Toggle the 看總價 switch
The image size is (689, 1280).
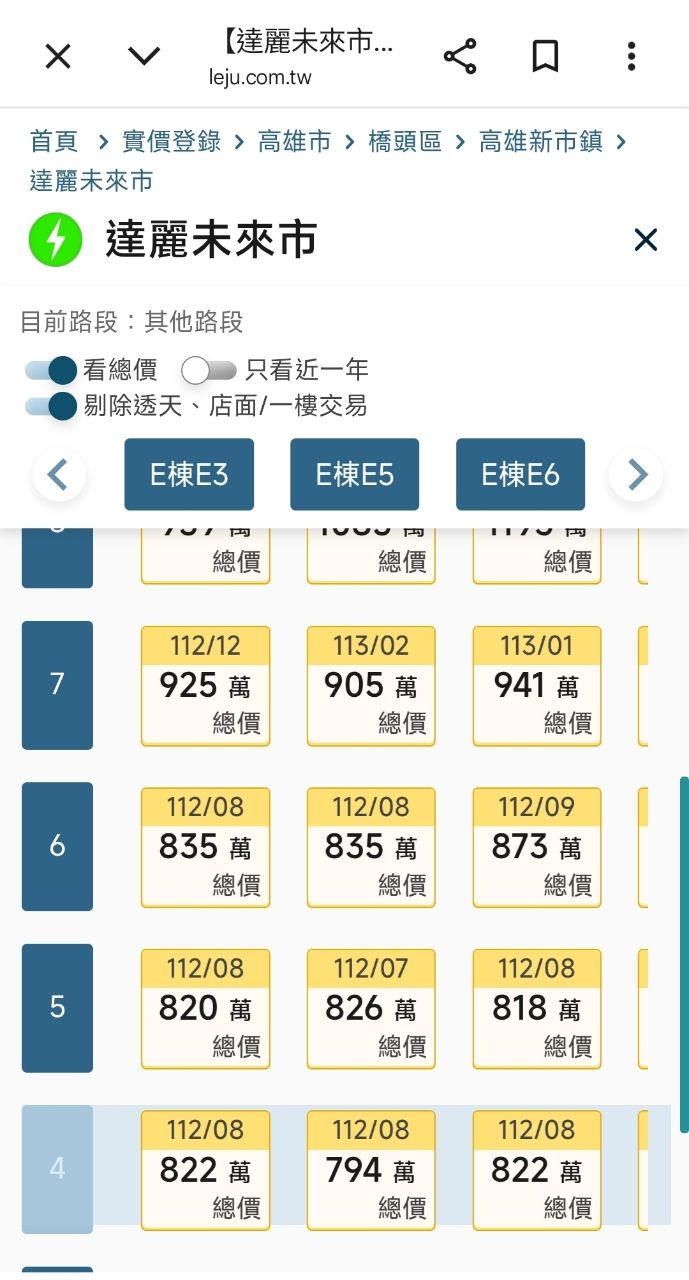51,370
